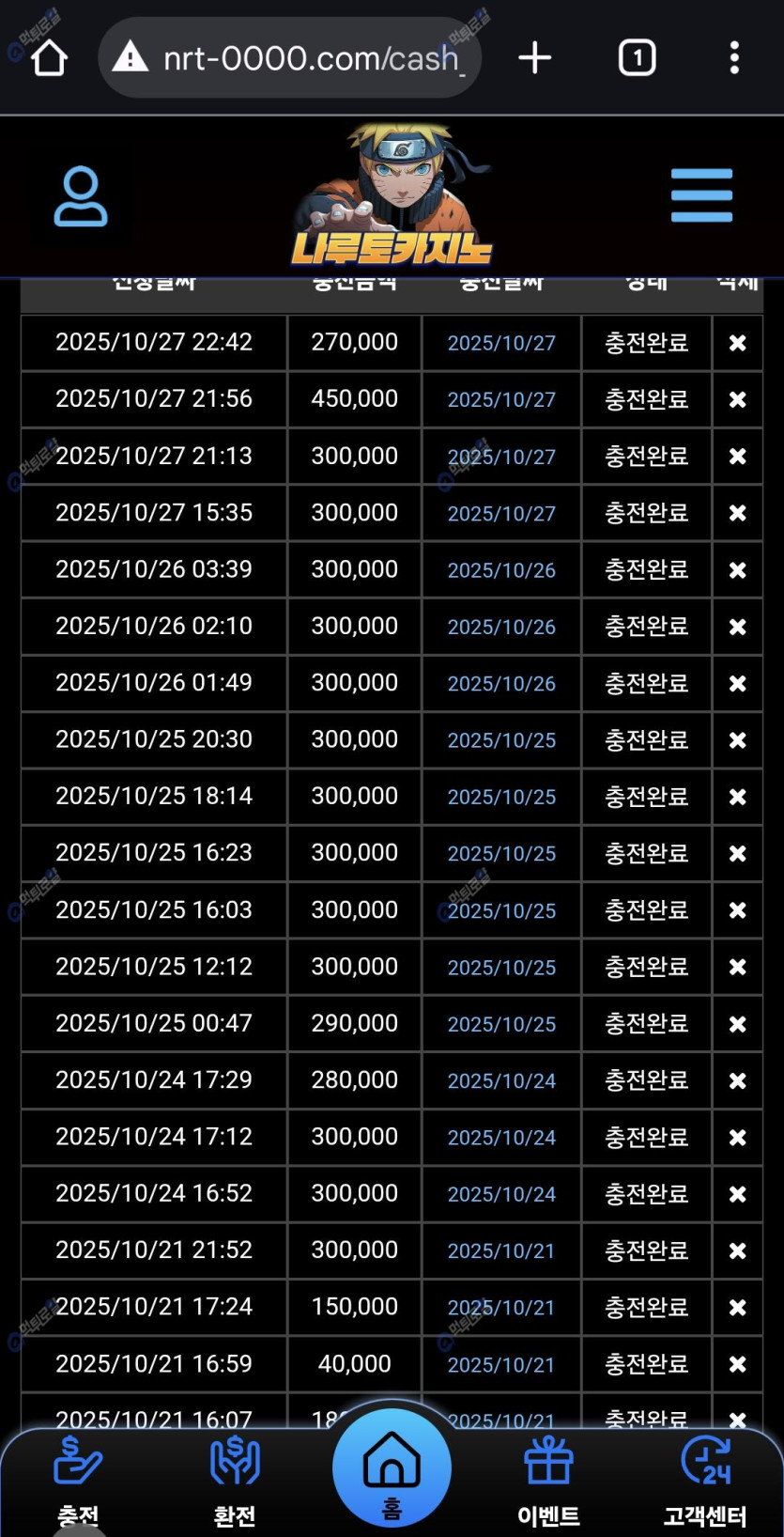Viewport: 784px width, 1537px height.
Task: Delete the 2025/10/27 22:42 charge record
Action: click(x=738, y=343)
